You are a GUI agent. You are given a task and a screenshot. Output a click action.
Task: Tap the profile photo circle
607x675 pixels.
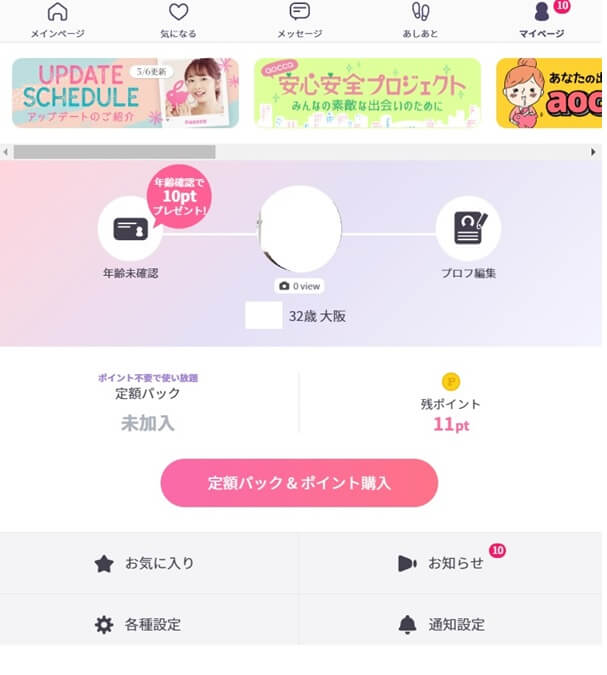pos(300,230)
